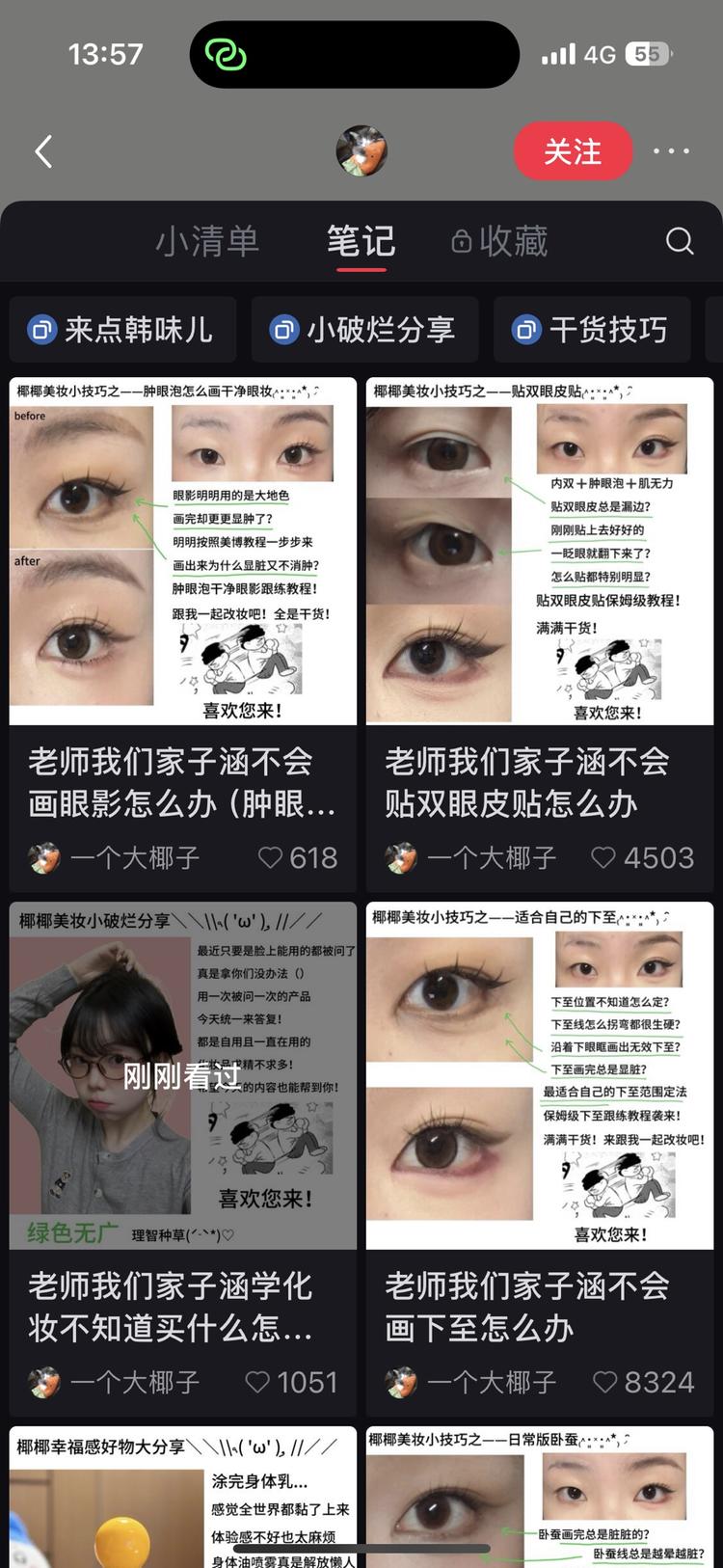Open the three-dot more options menu

[671, 149]
